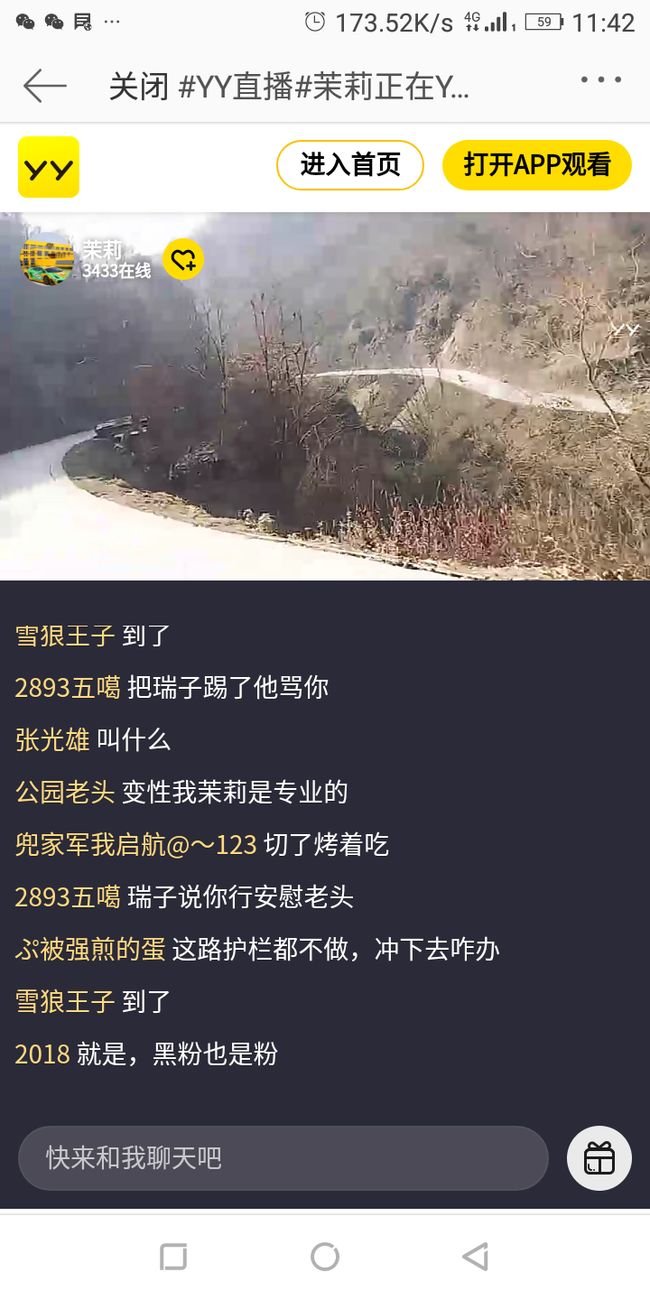Tap the 进入首页 button

coord(350,165)
